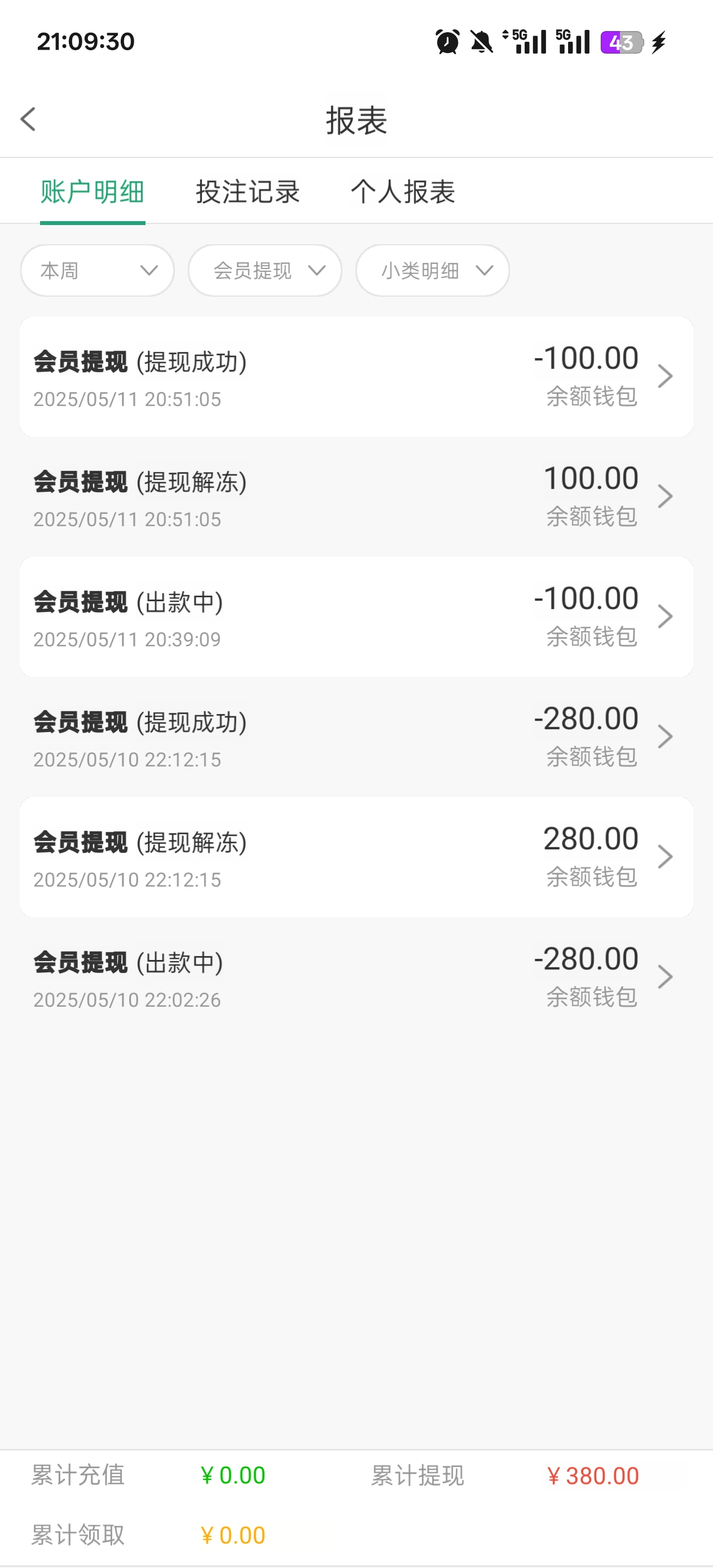This screenshot has width=713, height=1568.
Task: Expand the 本周 time range dropdown
Action: point(98,270)
